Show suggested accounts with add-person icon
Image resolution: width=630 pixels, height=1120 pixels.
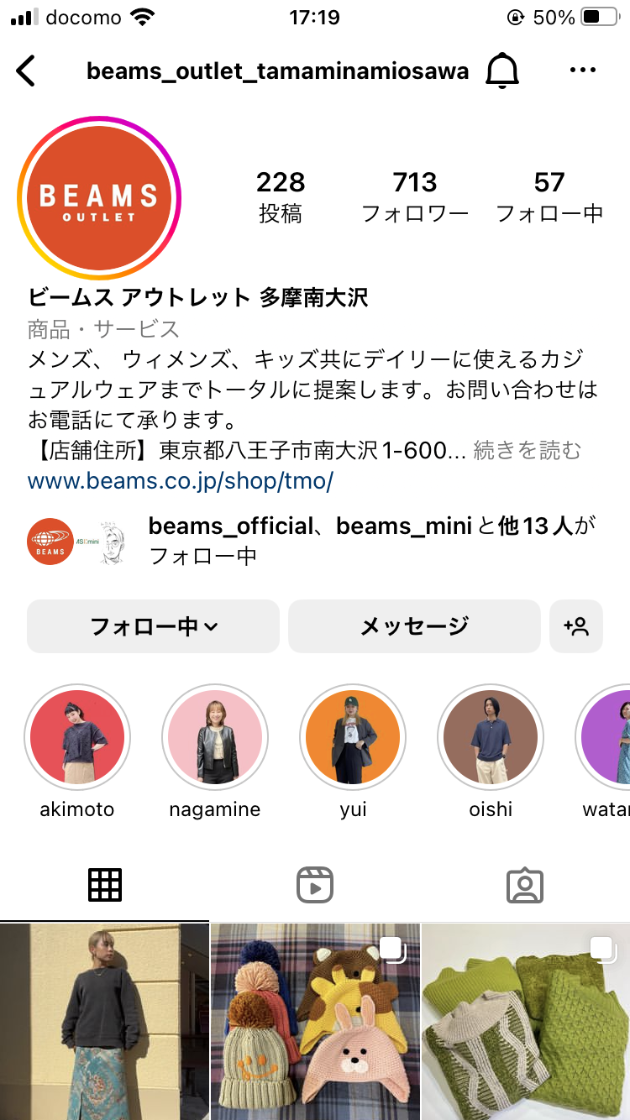576,626
